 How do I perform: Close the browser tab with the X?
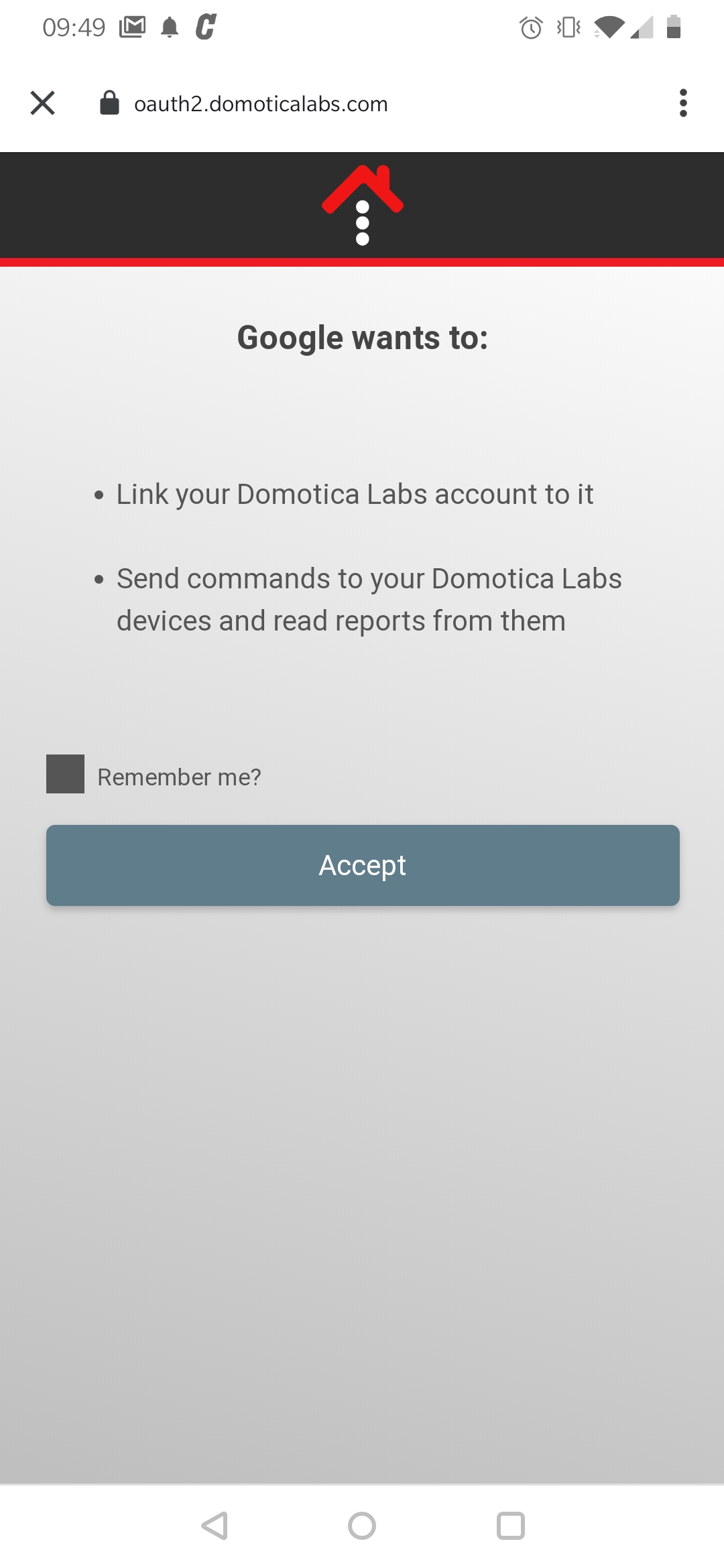42,103
